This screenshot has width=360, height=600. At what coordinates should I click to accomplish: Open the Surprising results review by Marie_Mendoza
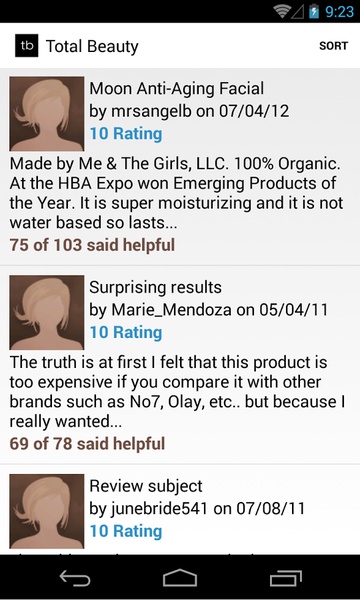click(180, 365)
